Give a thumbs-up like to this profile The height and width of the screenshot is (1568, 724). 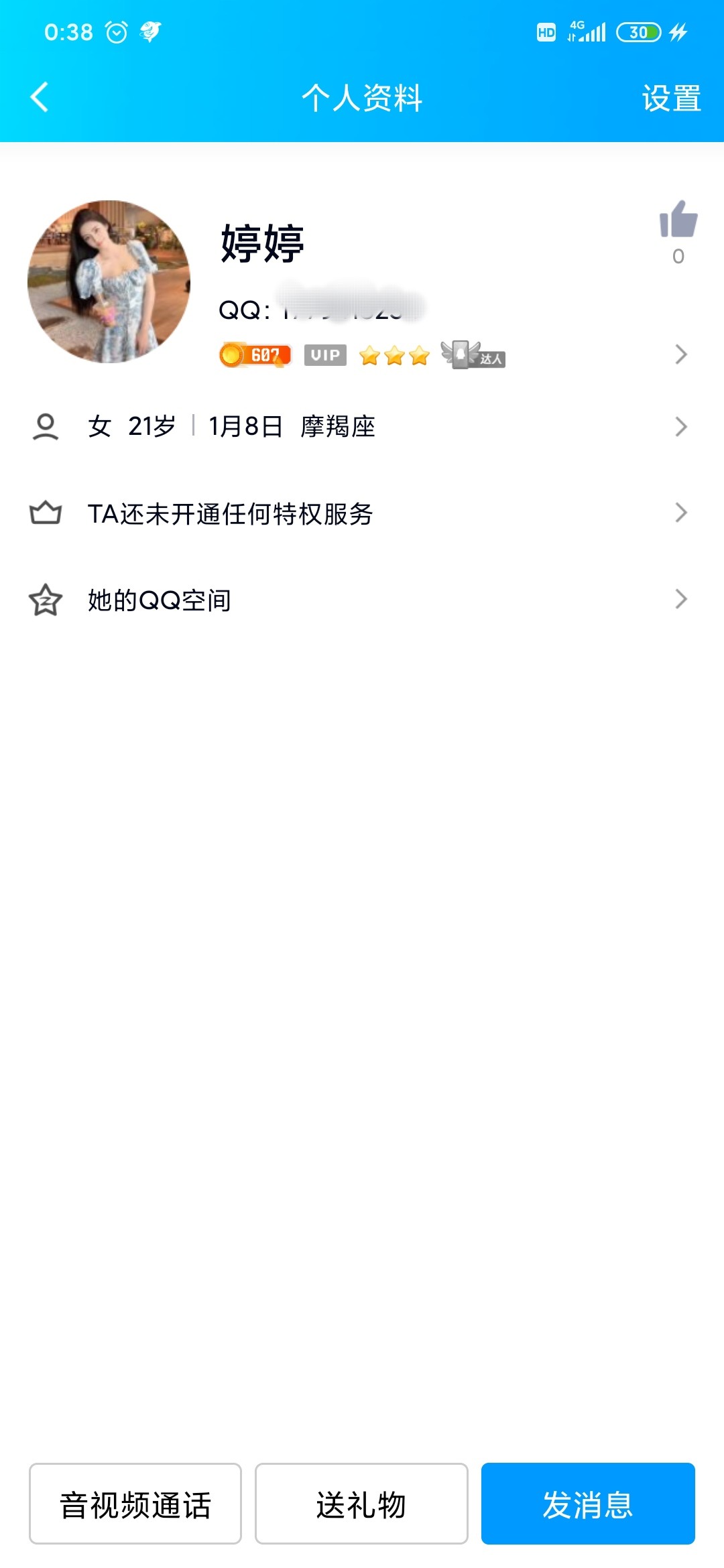pyautogui.click(x=678, y=220)
